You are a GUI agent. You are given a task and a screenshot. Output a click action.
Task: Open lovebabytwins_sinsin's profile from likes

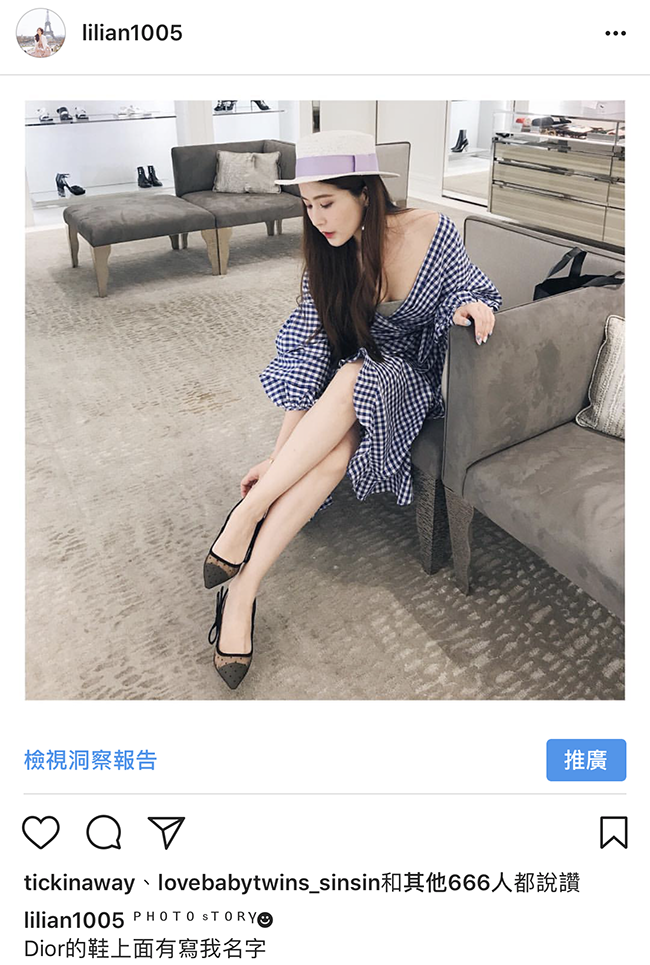(268, 884)
